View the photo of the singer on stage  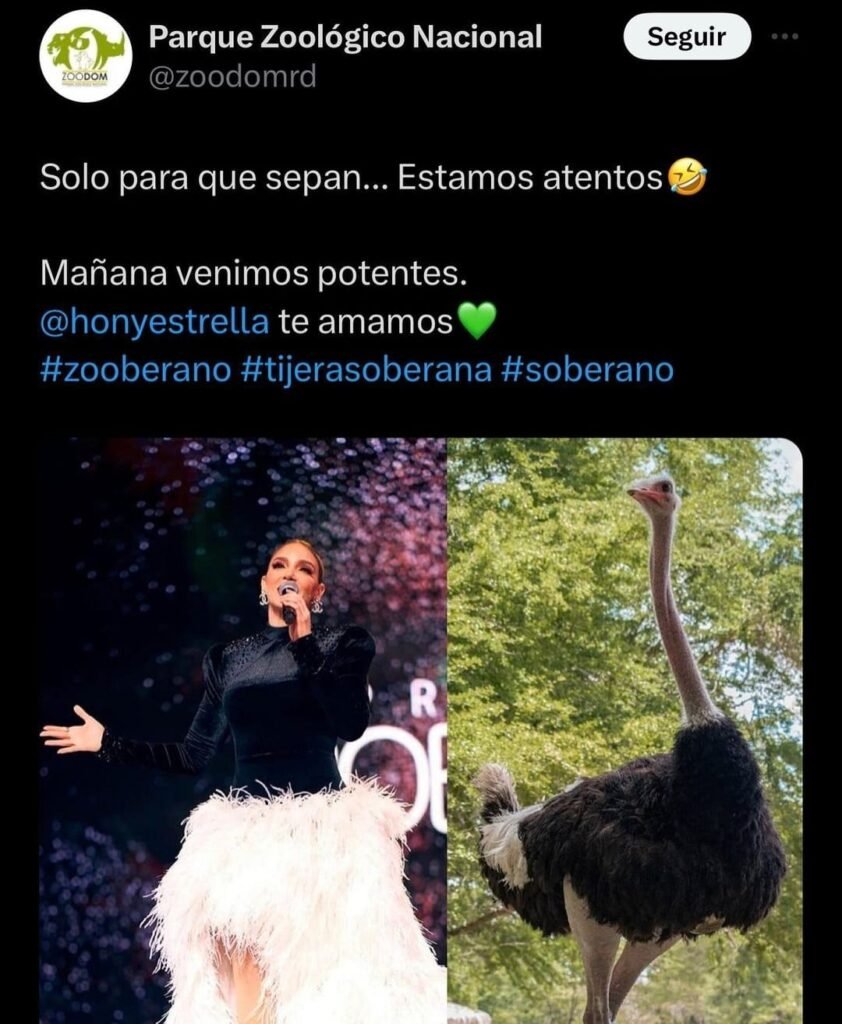click(x=243, y=730)
